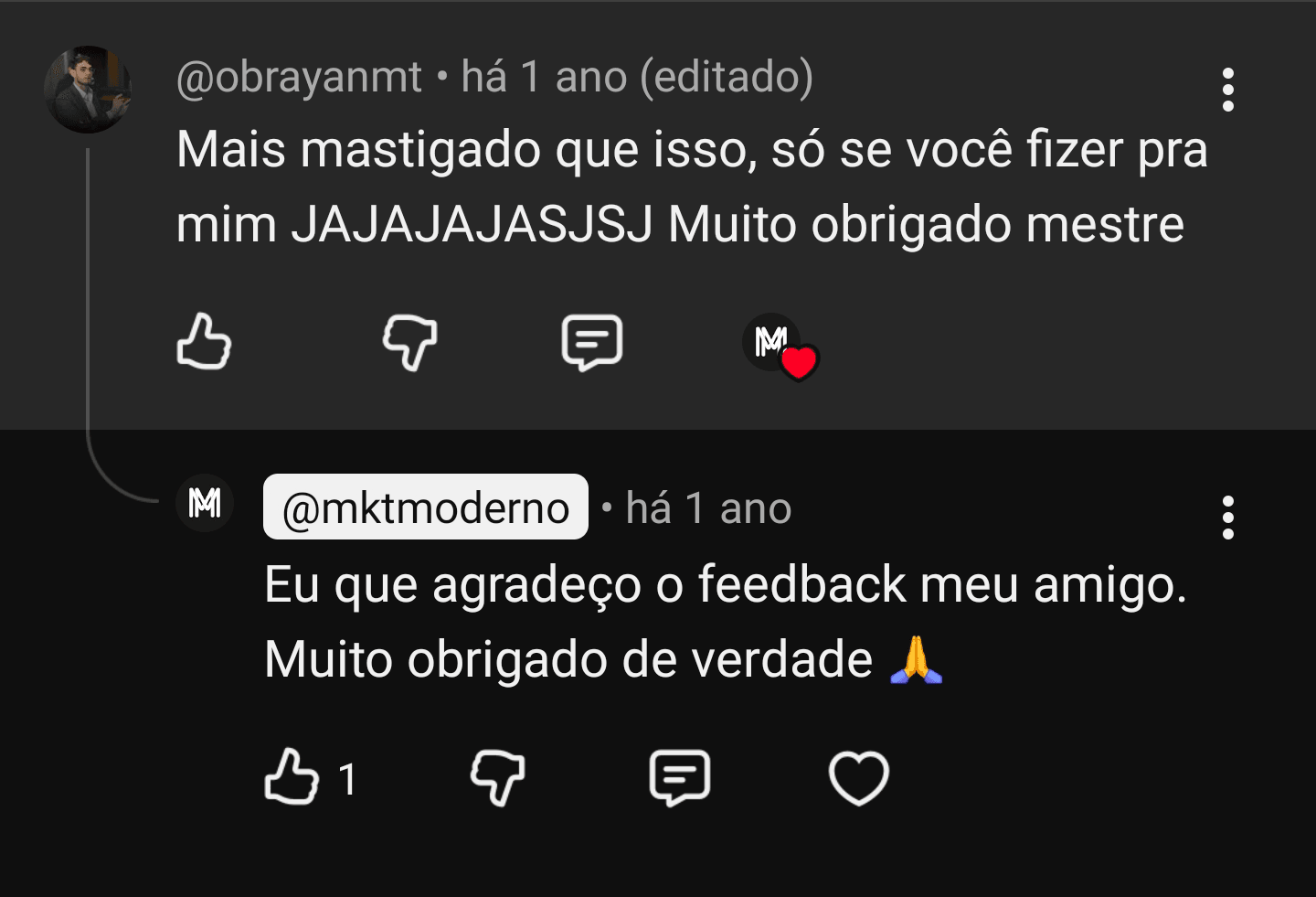The image size is (1316, 897).
Task: Reply to @mktmoderno's comment
Action: click(680, 777)
